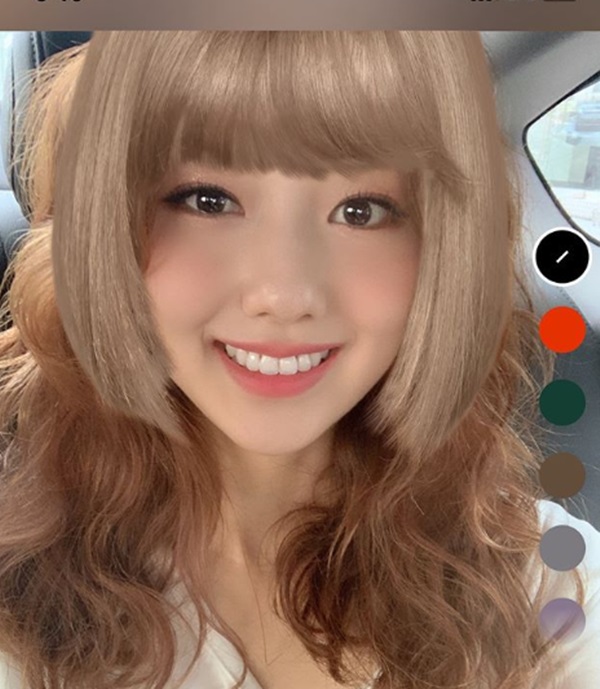Select the black no-color swatch

[562, 257]
